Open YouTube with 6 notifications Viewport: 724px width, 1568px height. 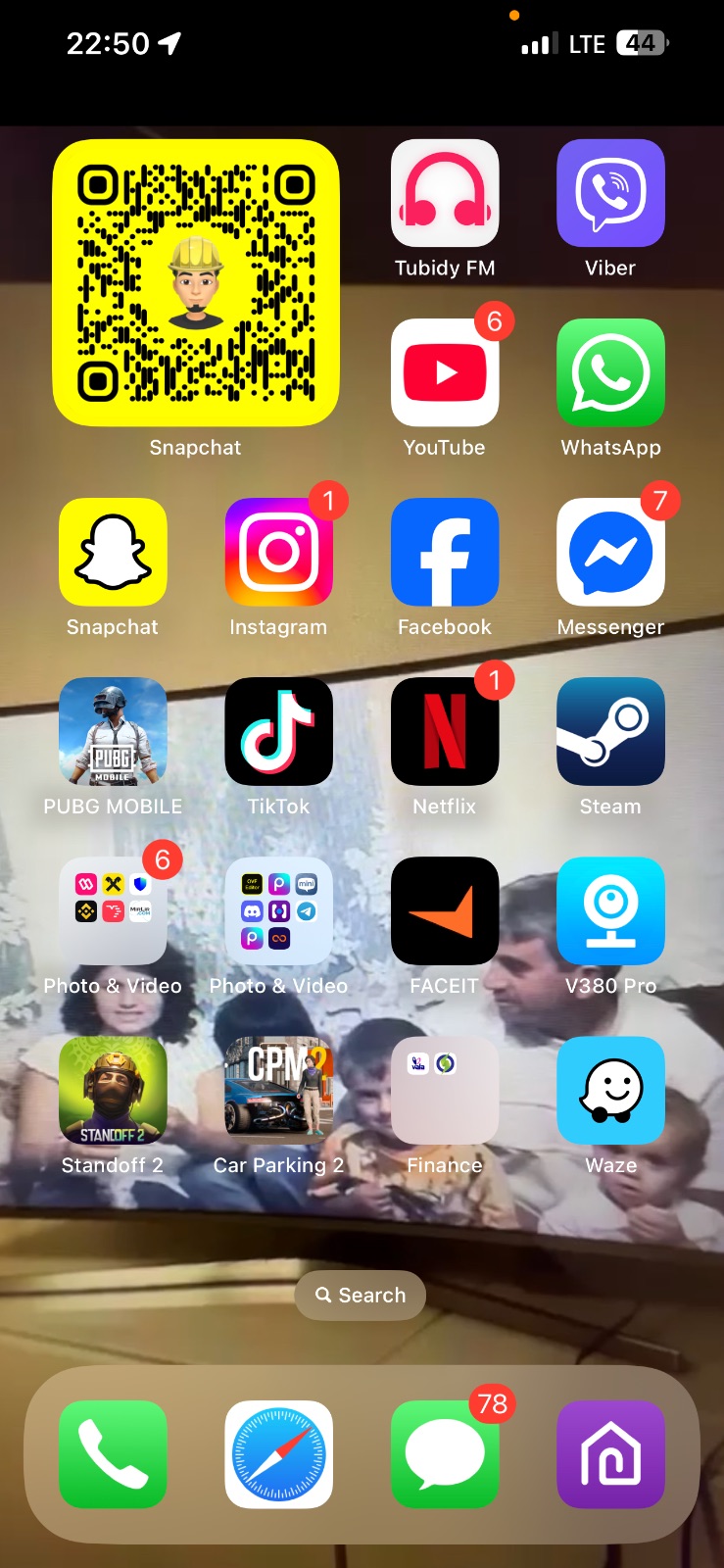[445, 372]
